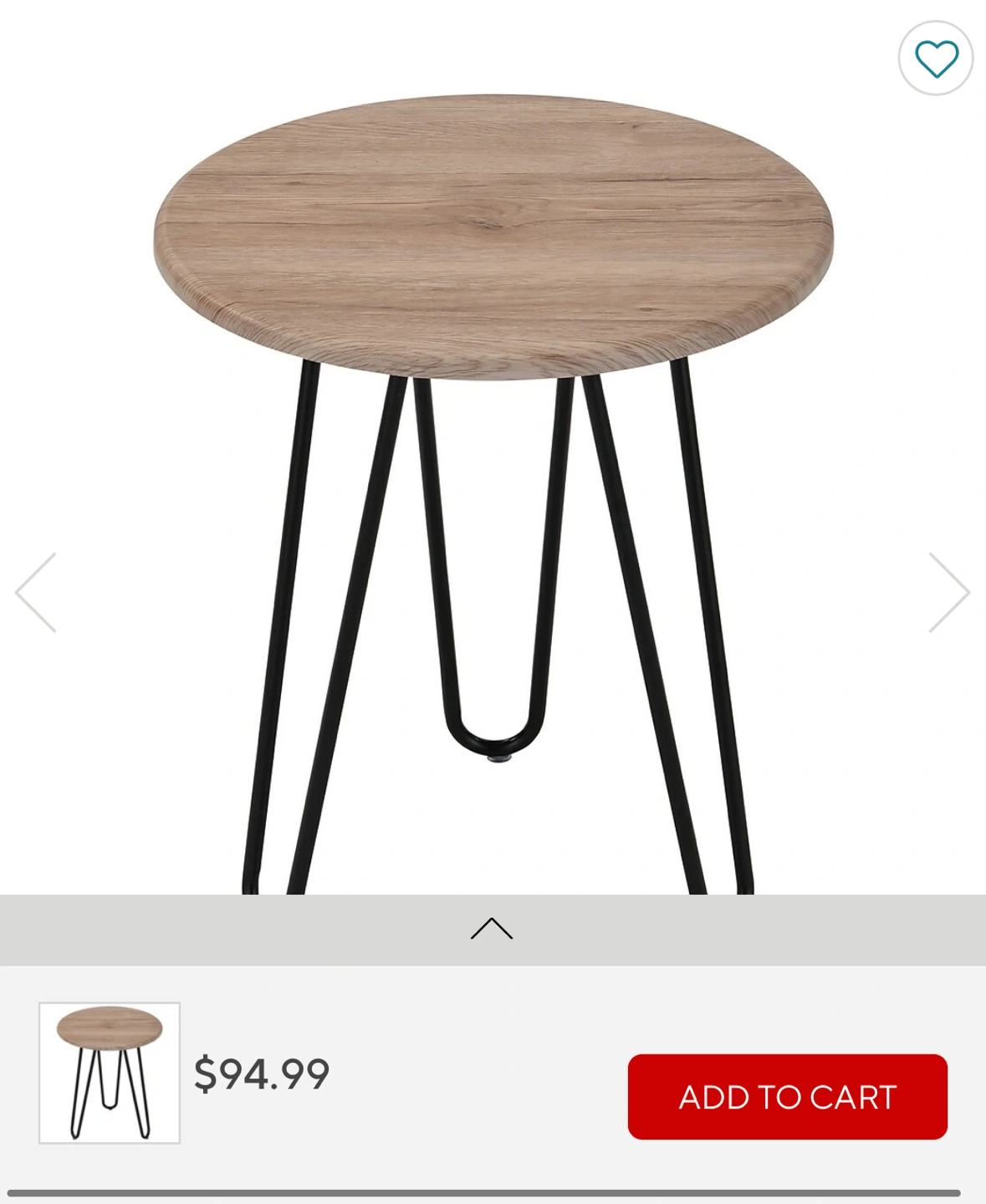986x1204 pixels.
Task: Add the table to your favorites
Action: coord(936,59)
